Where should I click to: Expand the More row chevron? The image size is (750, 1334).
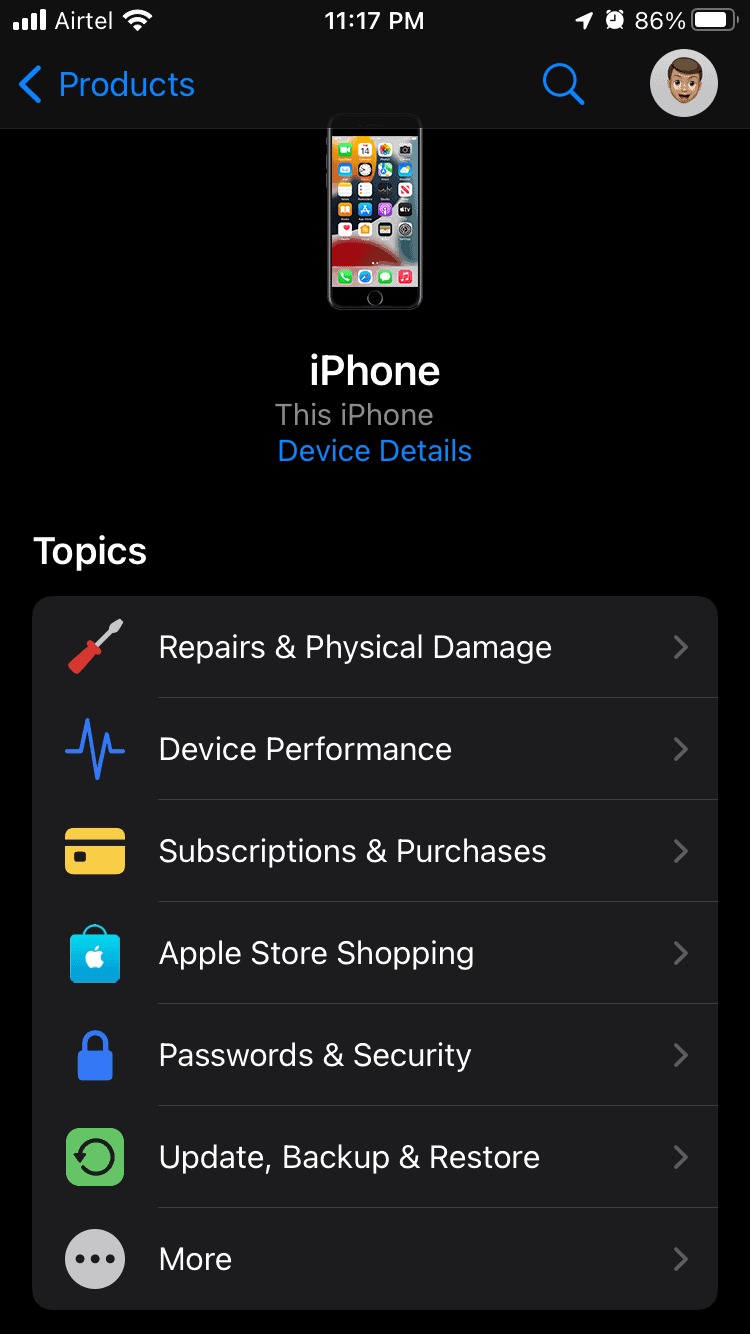[681, 1259]
